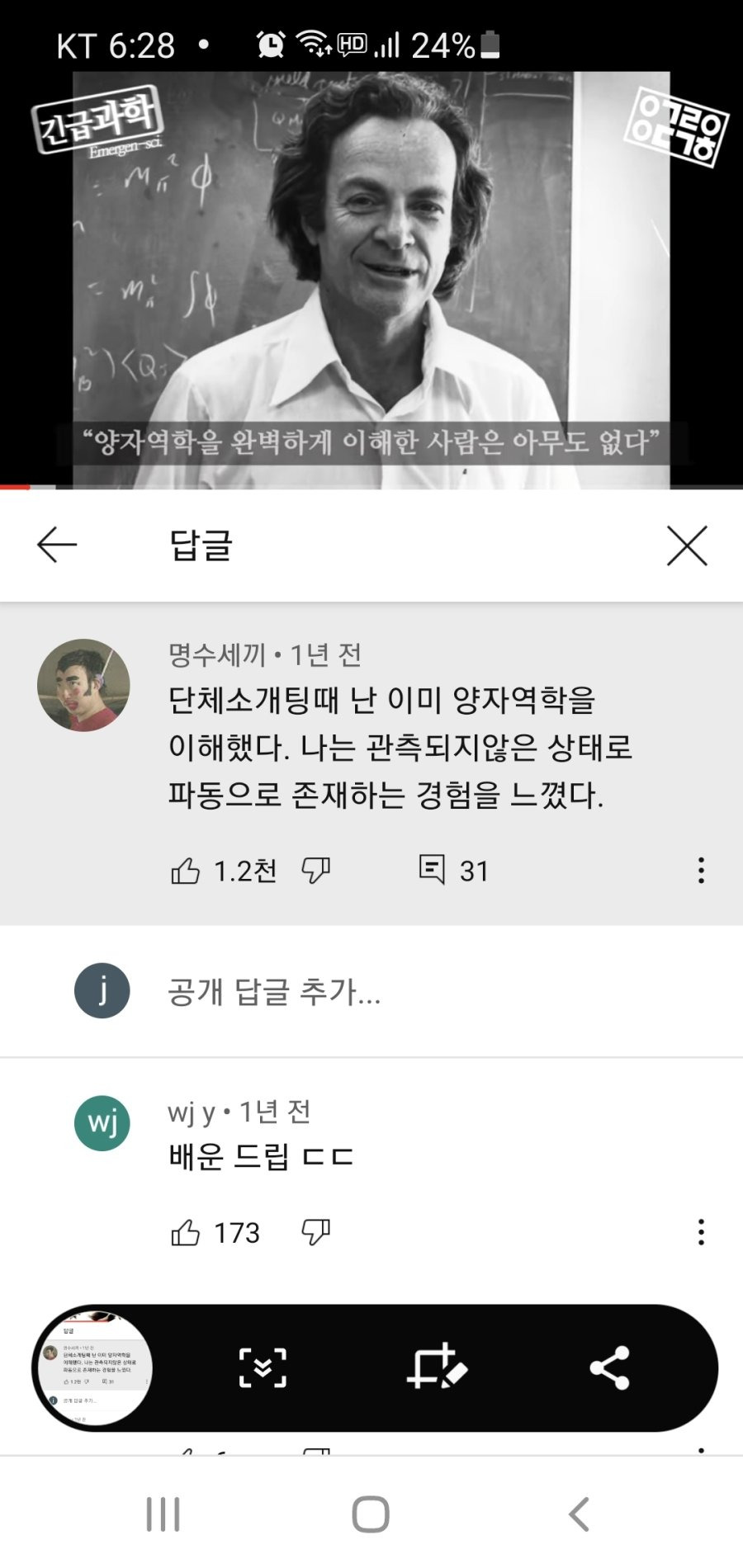Tap the reply icon showing 31 replies
Image resolution: width=743 pixels, height=1568 pixels.
(432, 870)
